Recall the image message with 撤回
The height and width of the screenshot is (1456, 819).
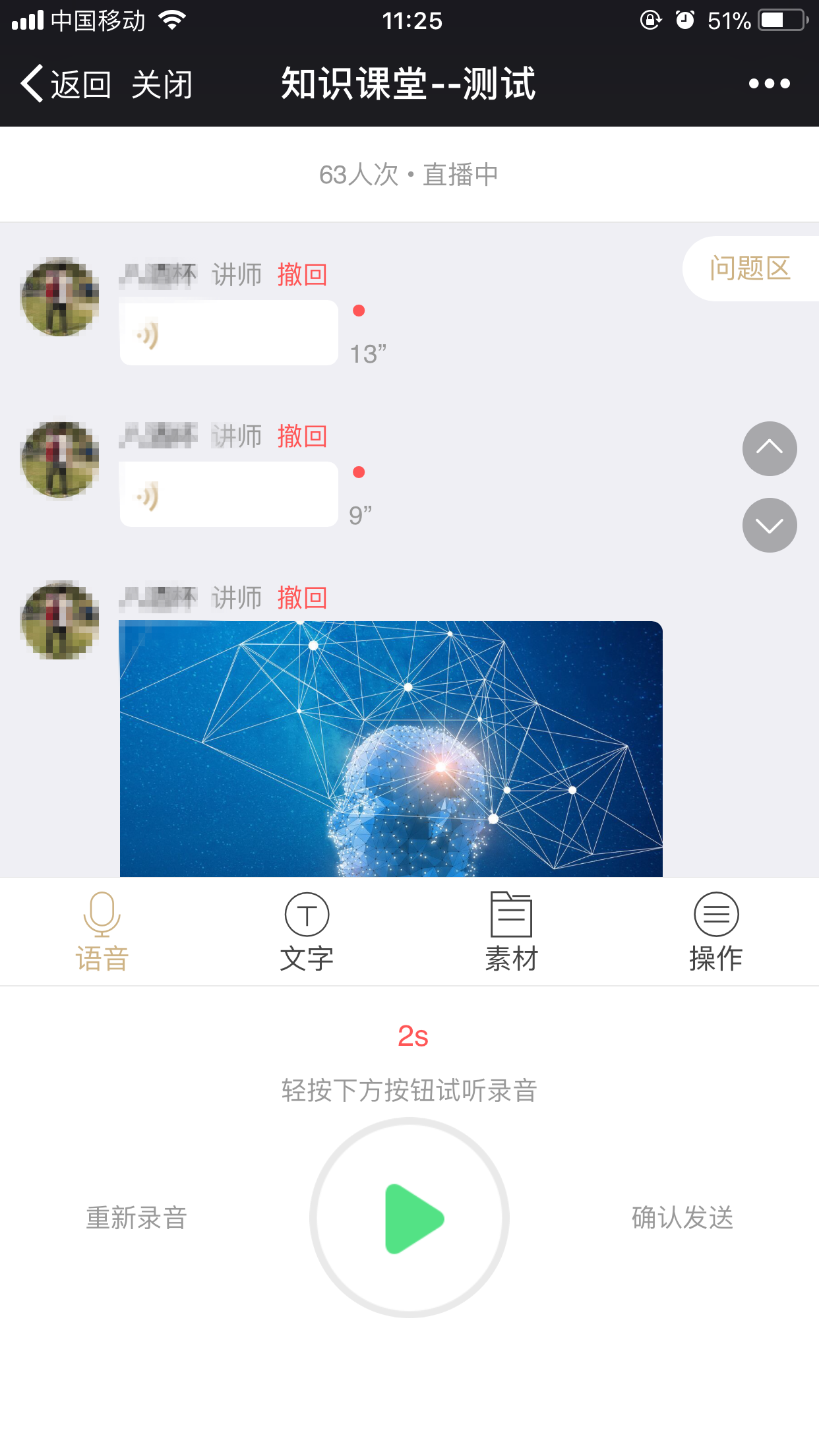coord(302,597)
